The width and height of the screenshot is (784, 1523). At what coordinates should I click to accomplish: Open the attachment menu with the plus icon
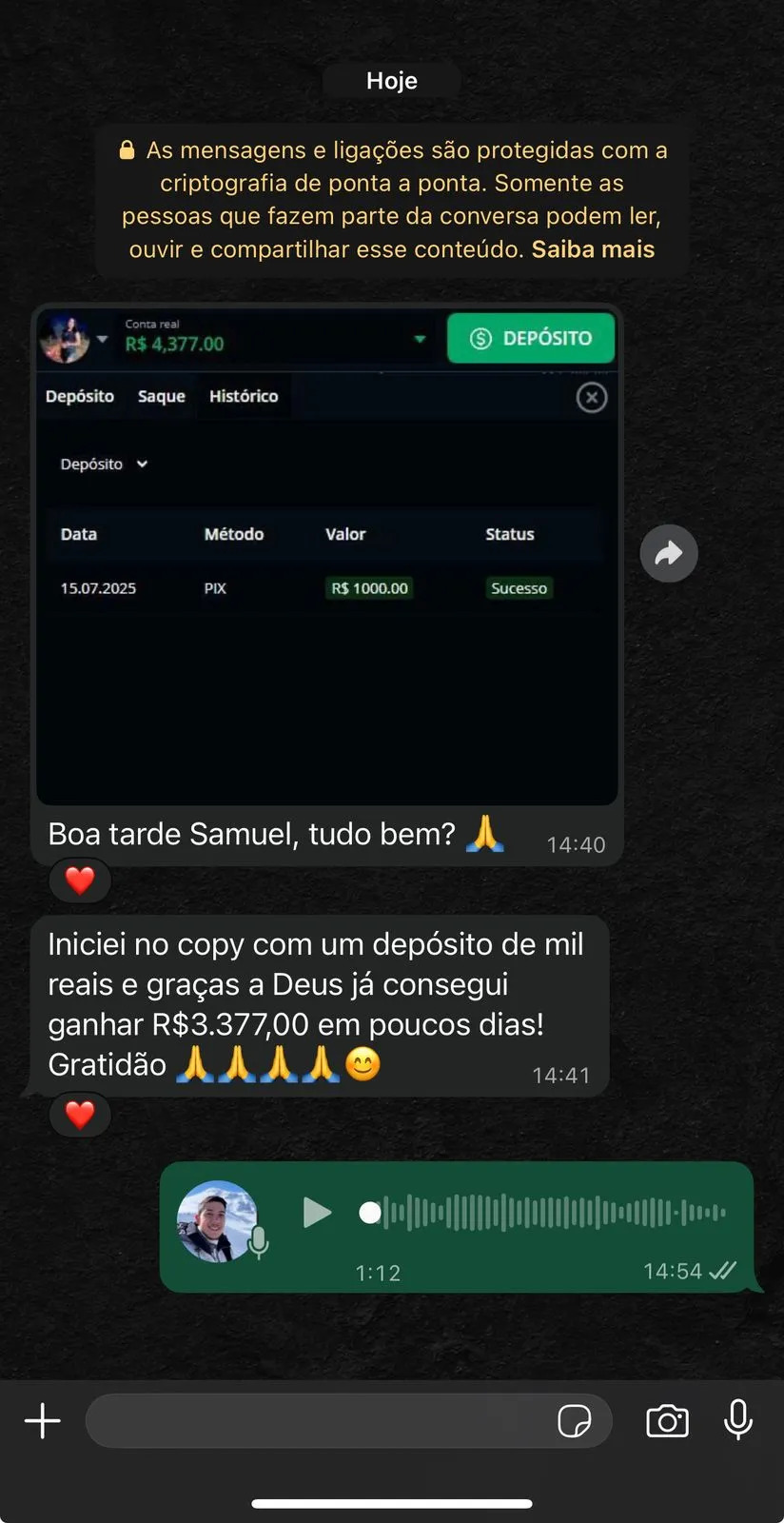[x=42, y=1420]
